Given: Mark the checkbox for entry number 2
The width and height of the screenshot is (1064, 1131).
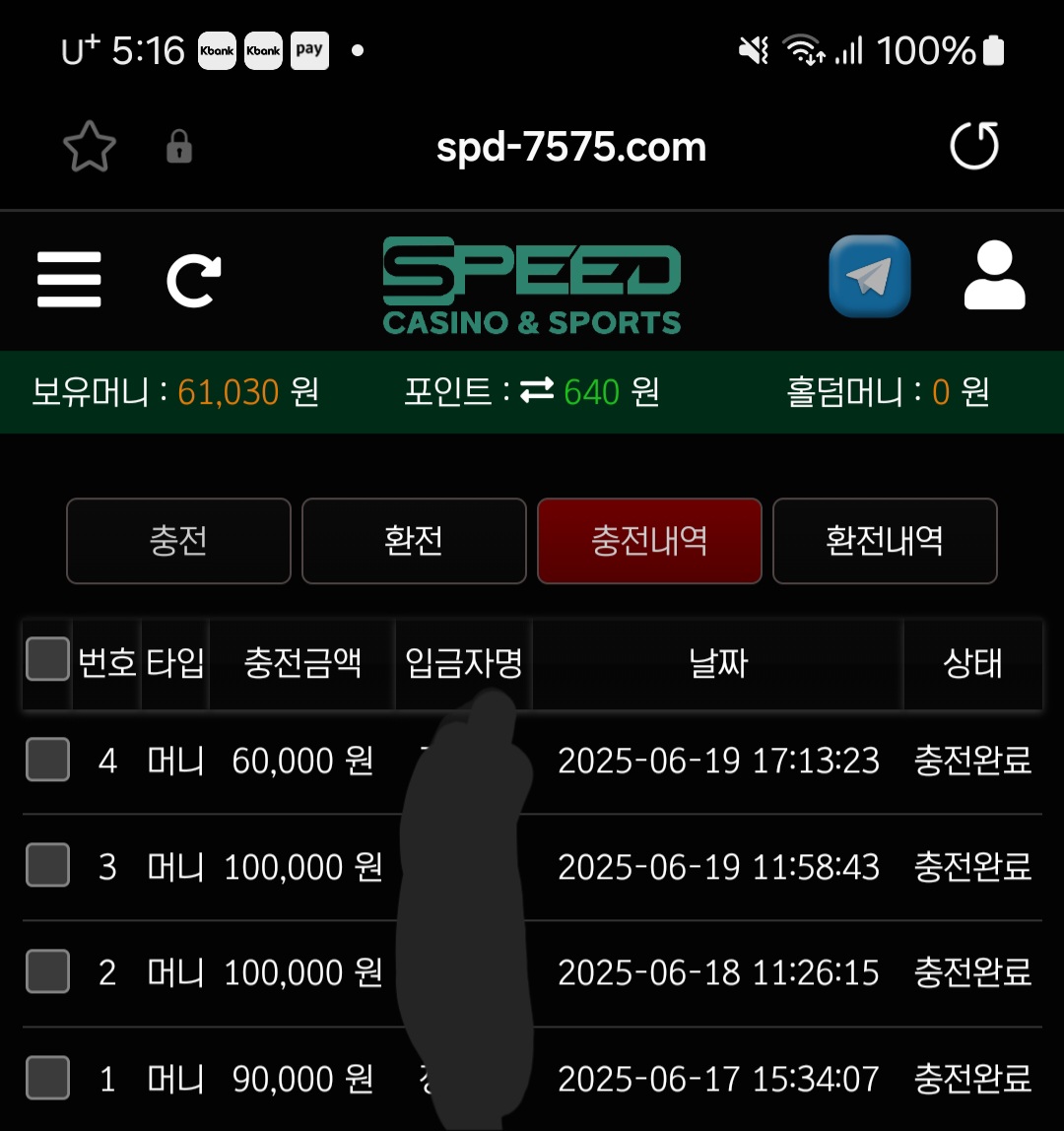Looking at the screenshot, I should tap(47, 972).
